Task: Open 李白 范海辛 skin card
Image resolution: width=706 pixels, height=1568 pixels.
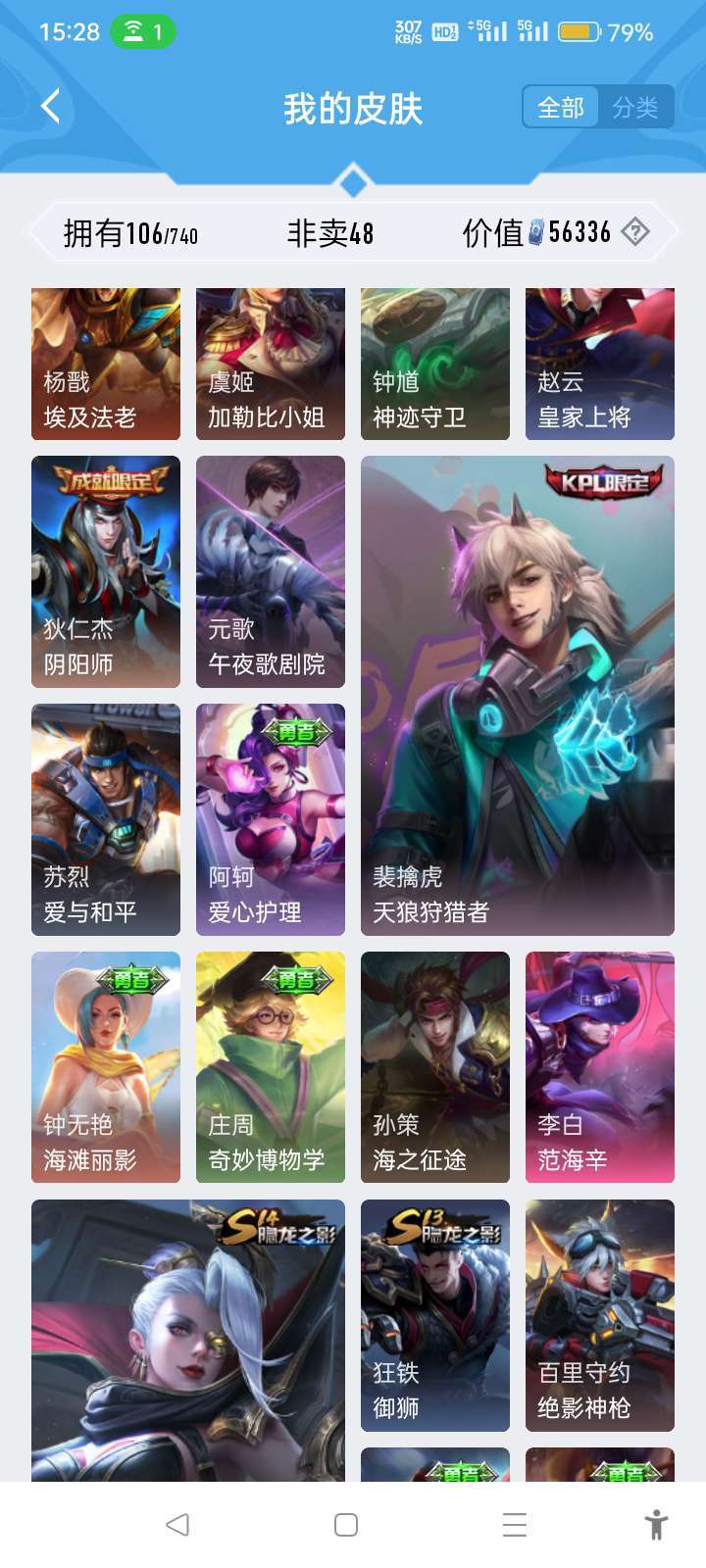Action: click(x=600, y=1067)
